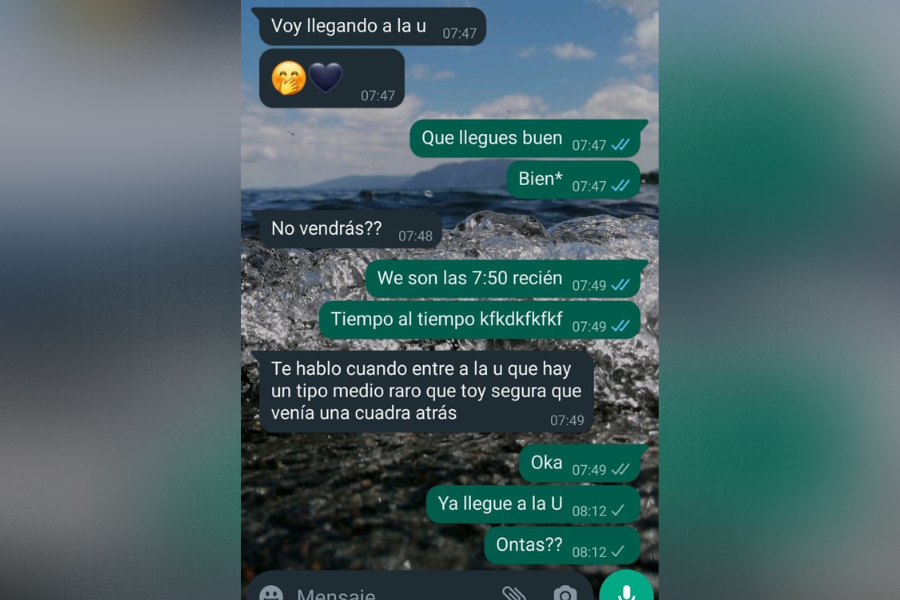Record a voice message with the microphone
900x600 pixels.
(626, 590)
